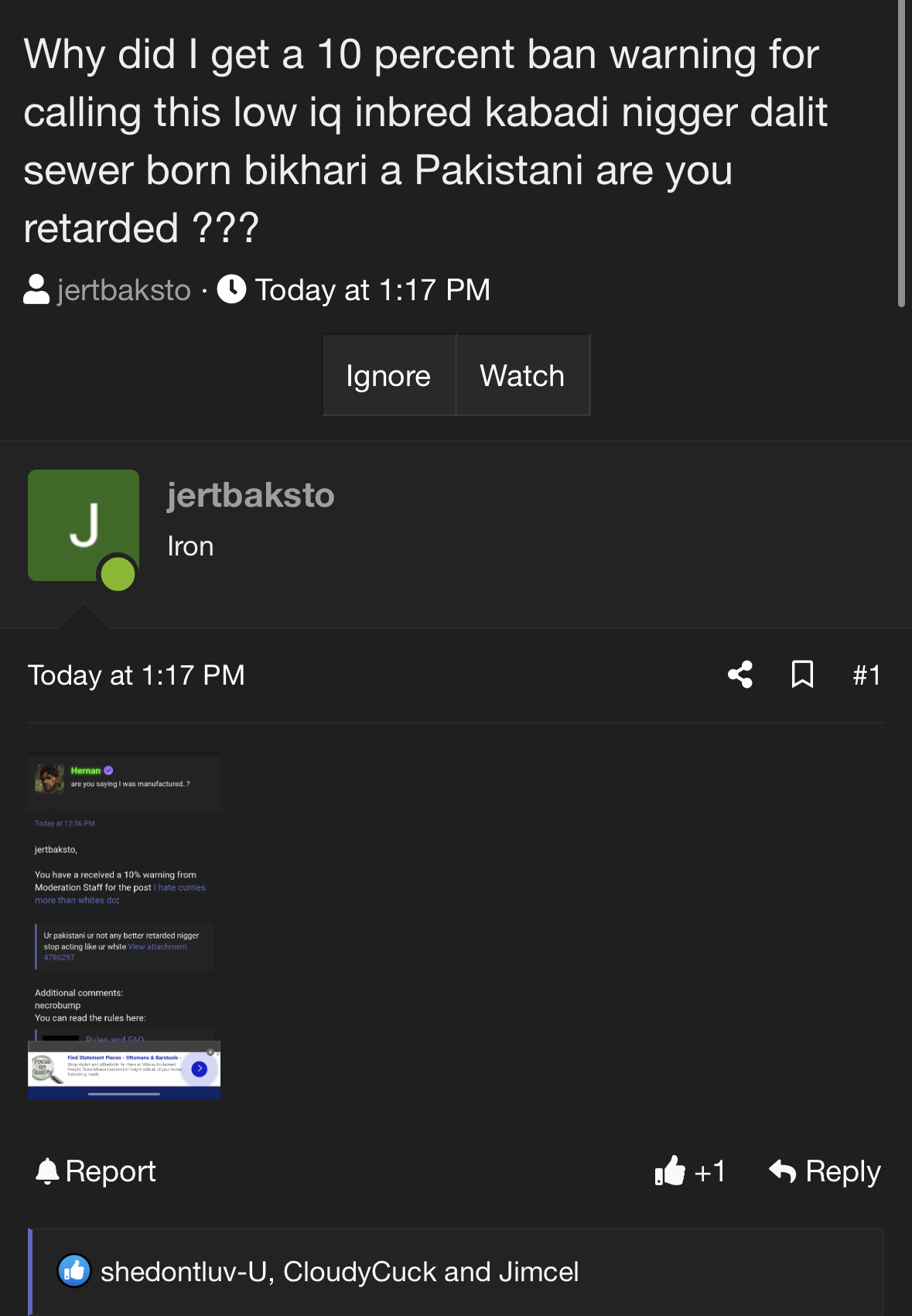The width and height of the screenshot is (912, 1316).
Task: Click Reply to respond to the post
Action: click(x=842, y=1171)
